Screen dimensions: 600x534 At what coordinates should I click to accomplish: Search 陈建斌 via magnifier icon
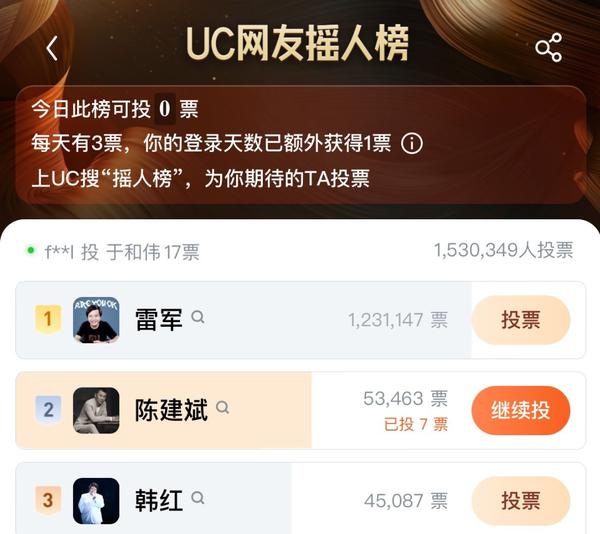222,407
